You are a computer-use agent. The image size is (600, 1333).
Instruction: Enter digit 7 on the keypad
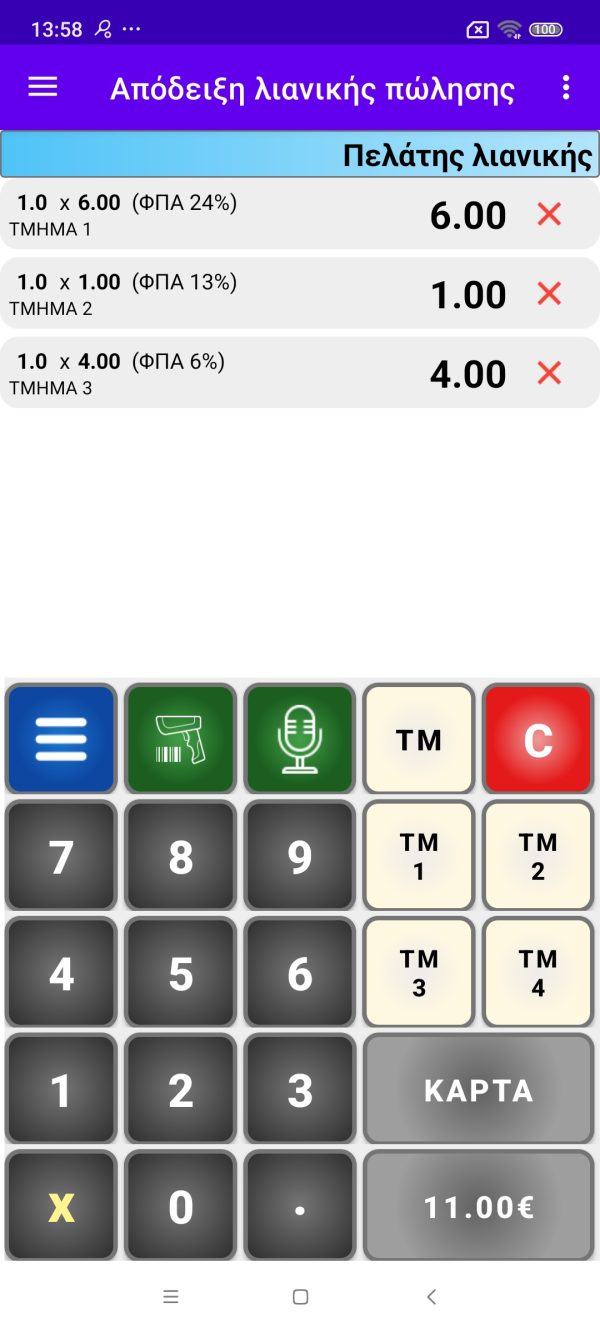[61, 856]
